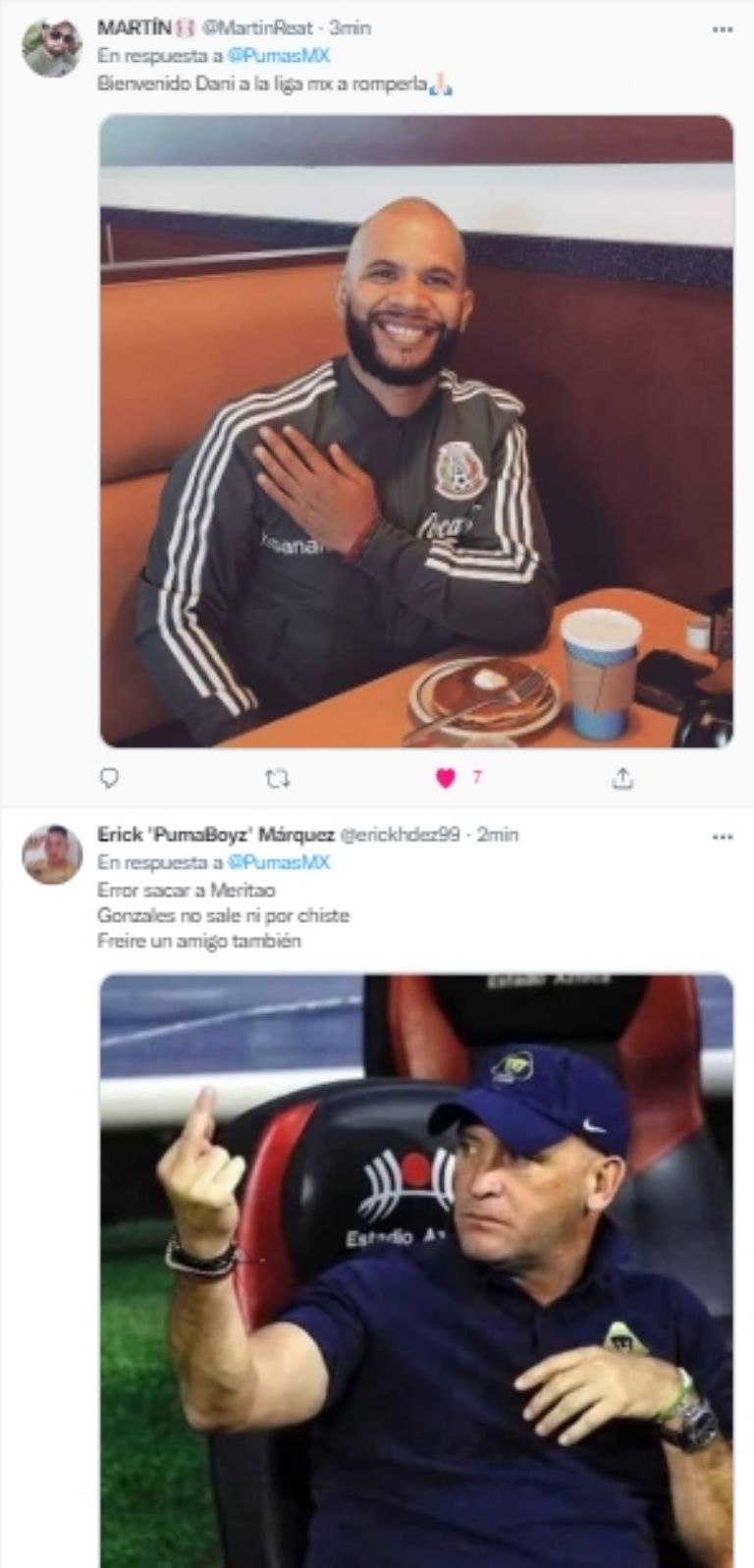
Task: Open overflow menu on MARTÍN's tweet
Action: click(x=722, y=29)
